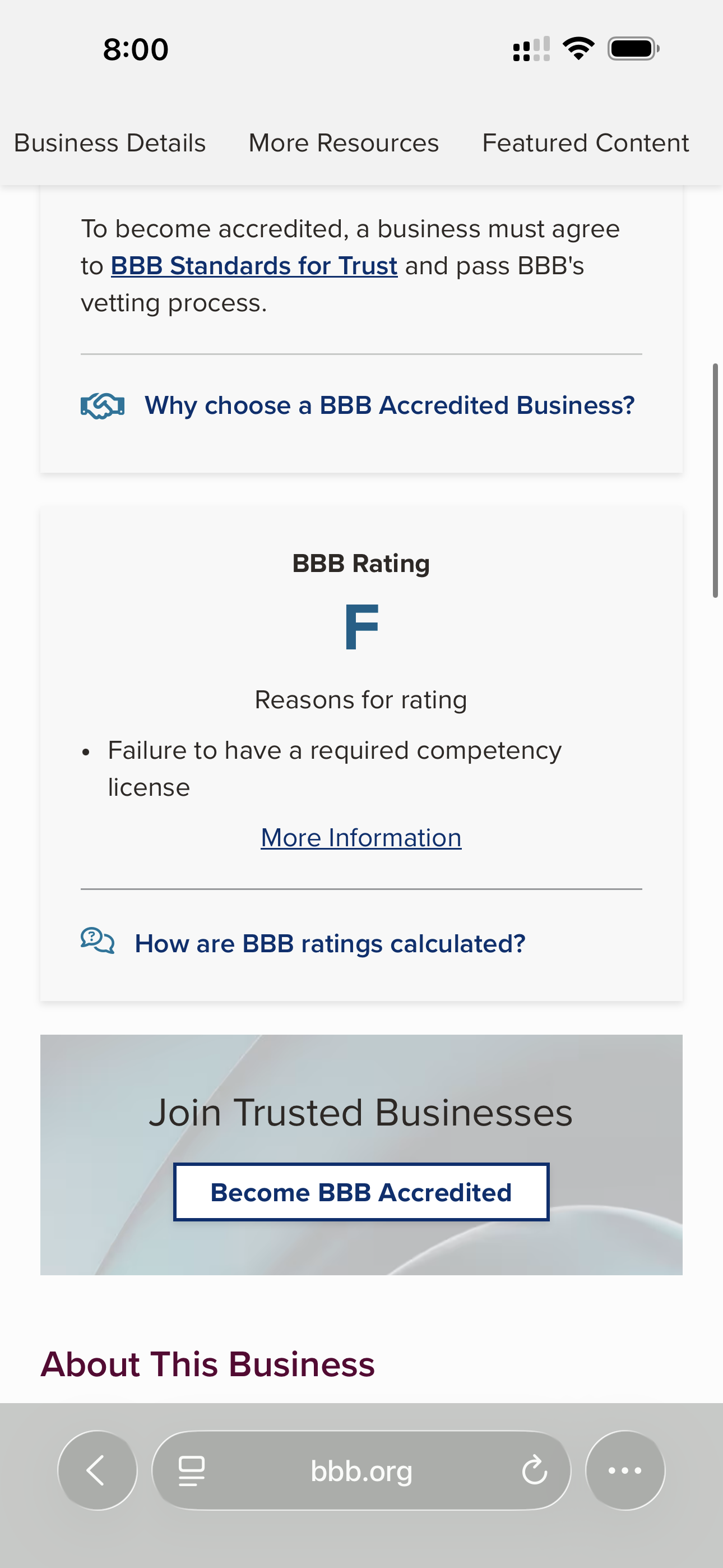
Task: Tap the Become BBB Accredited button
Action: [x=361, y=1192]
